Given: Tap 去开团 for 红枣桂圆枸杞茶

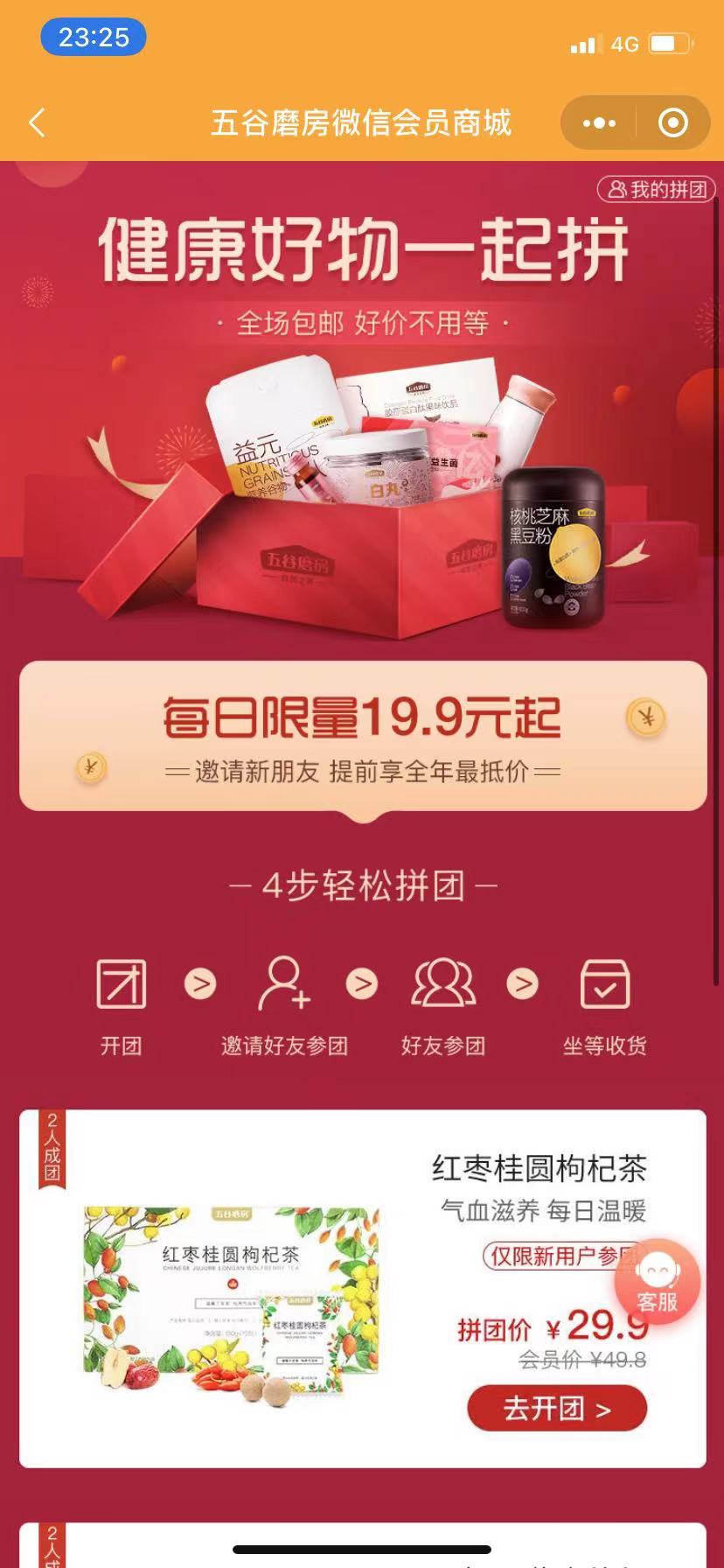Looking at the screenshot, I should point(557,1409).
